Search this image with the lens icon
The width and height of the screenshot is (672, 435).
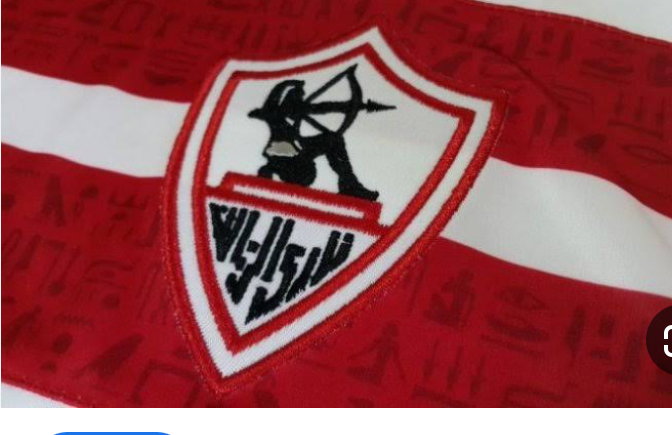tap(663, 340)
